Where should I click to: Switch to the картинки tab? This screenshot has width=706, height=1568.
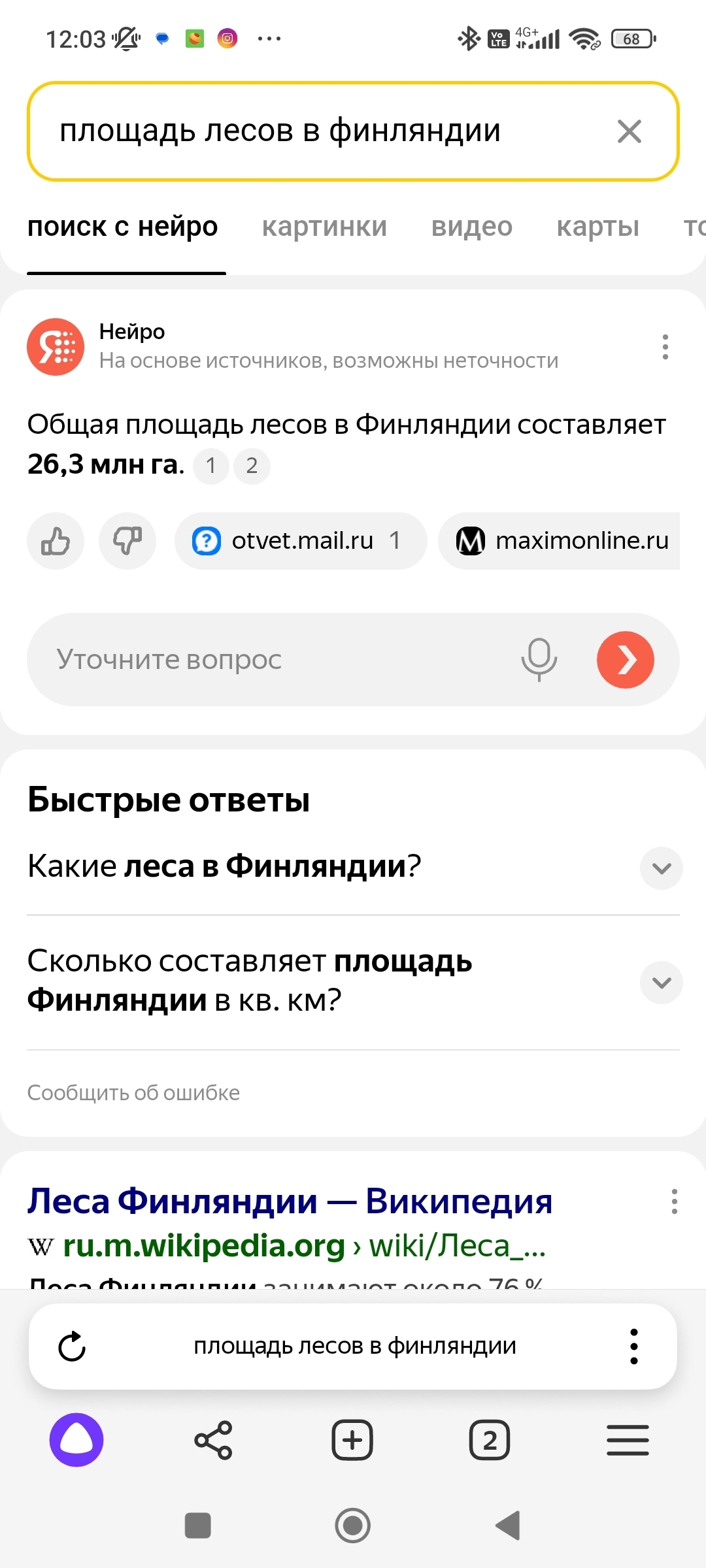(x=324, y=227)
